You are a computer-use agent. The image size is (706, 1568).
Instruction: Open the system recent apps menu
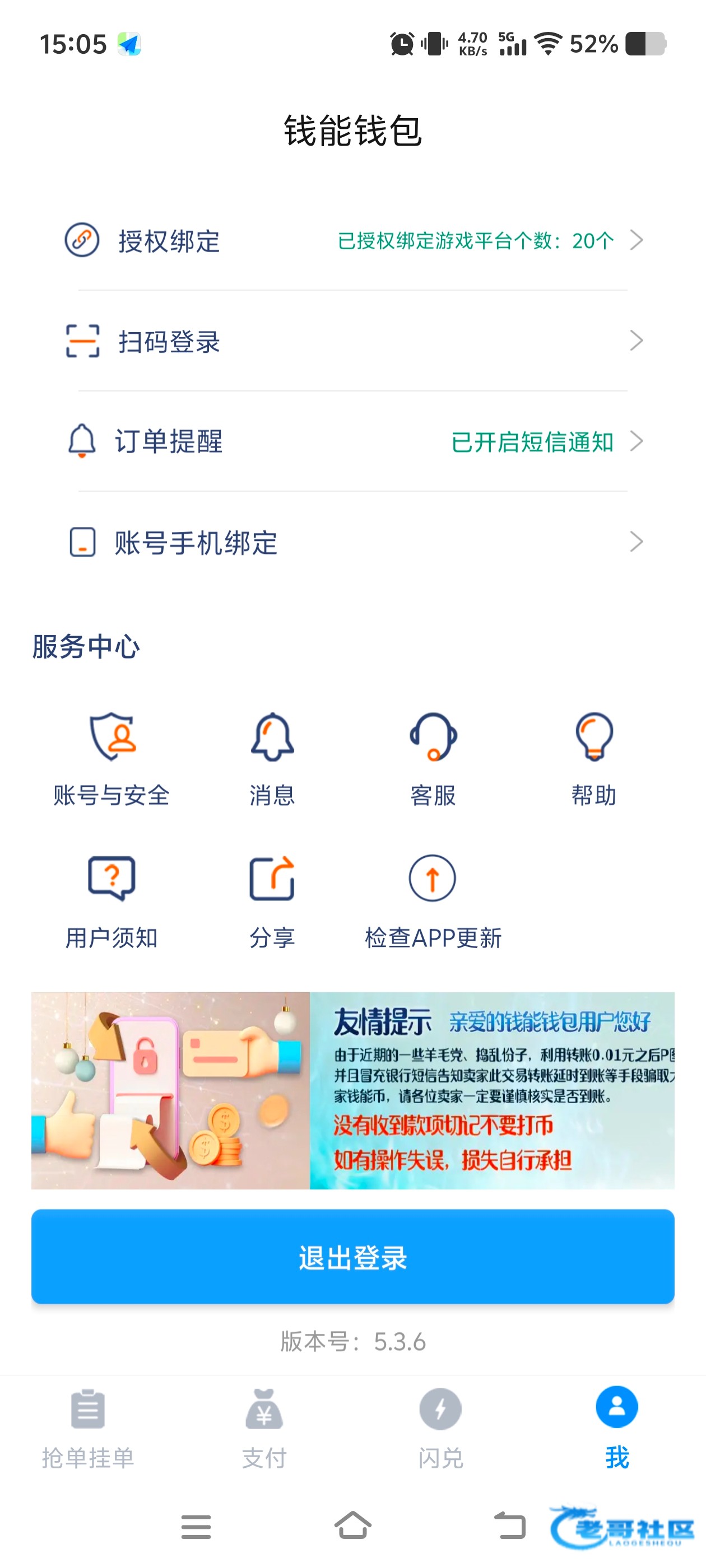point(196,1525)
